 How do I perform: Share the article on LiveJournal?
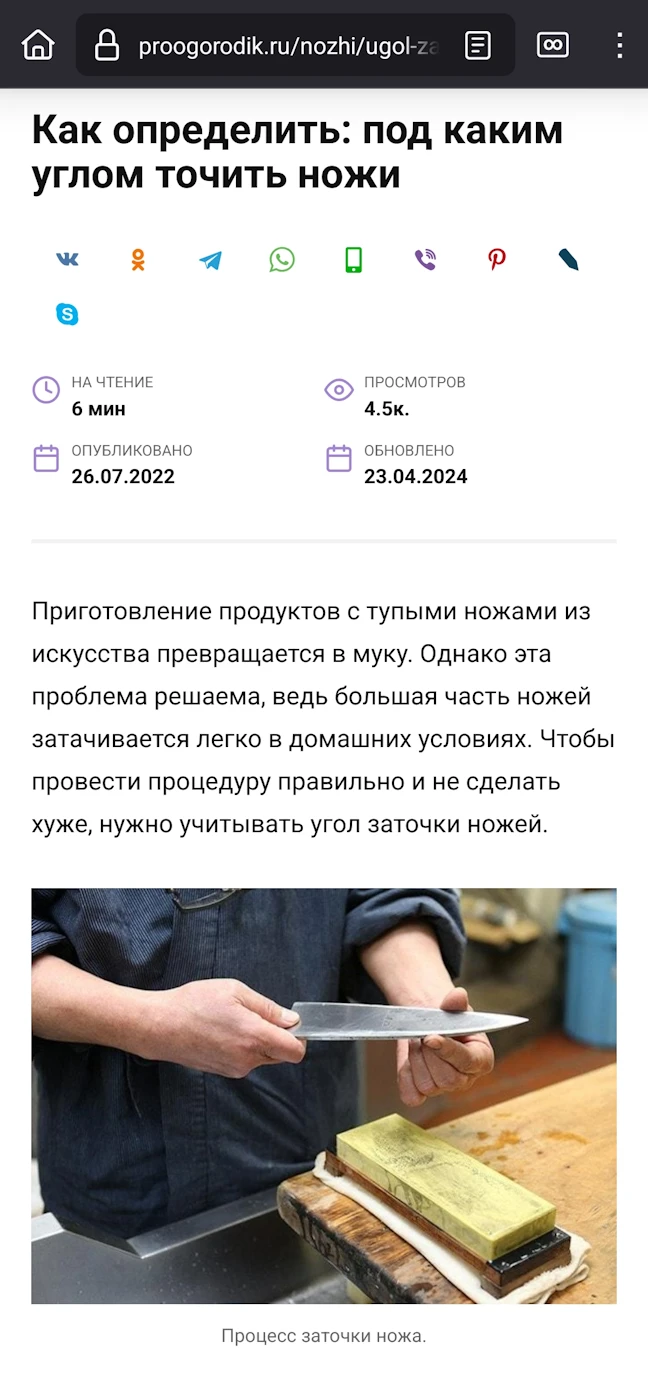pyautogui.click(x=568, y=260)
